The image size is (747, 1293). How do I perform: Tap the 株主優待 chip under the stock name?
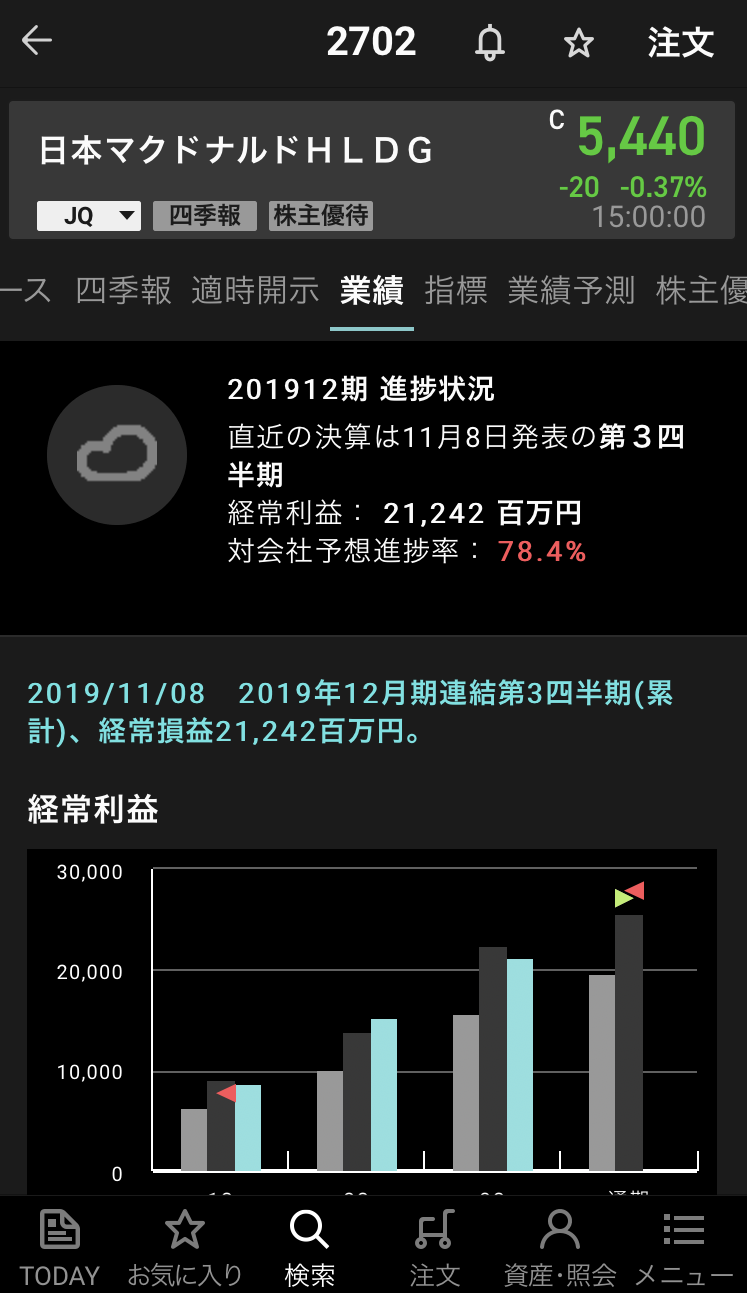321,216
